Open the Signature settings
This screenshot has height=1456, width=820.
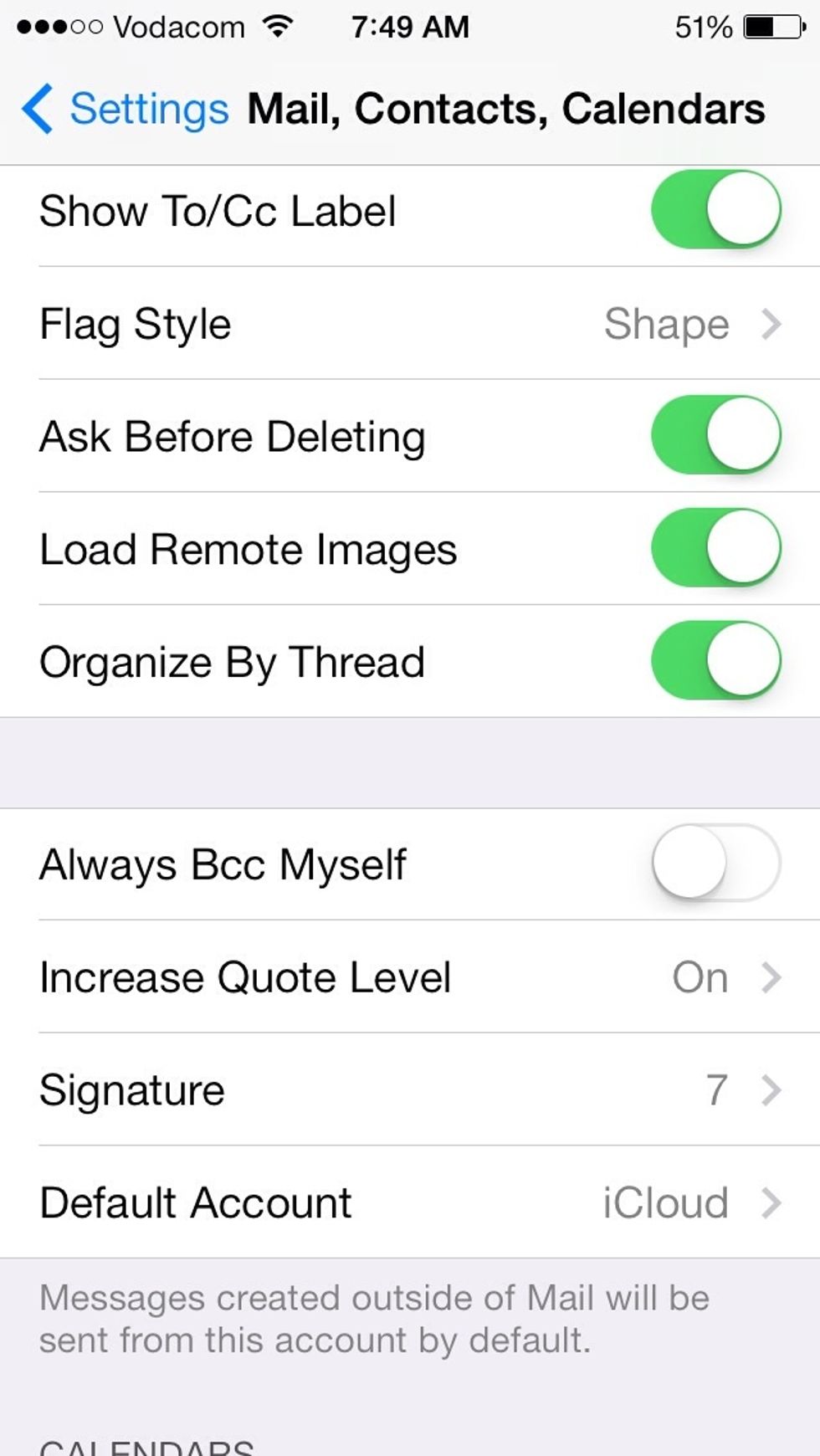410,1090
